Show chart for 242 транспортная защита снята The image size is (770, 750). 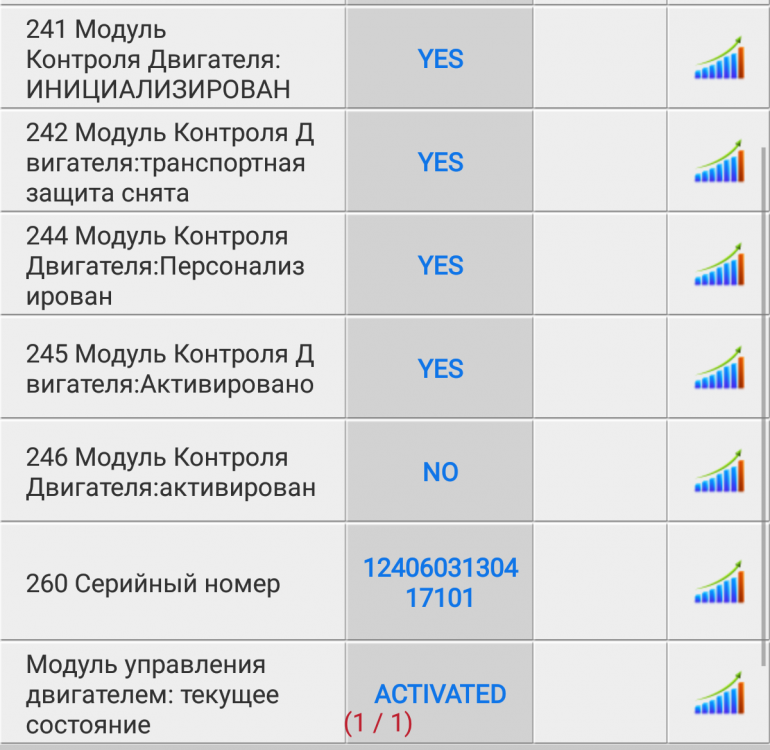(x=719, y=162)
